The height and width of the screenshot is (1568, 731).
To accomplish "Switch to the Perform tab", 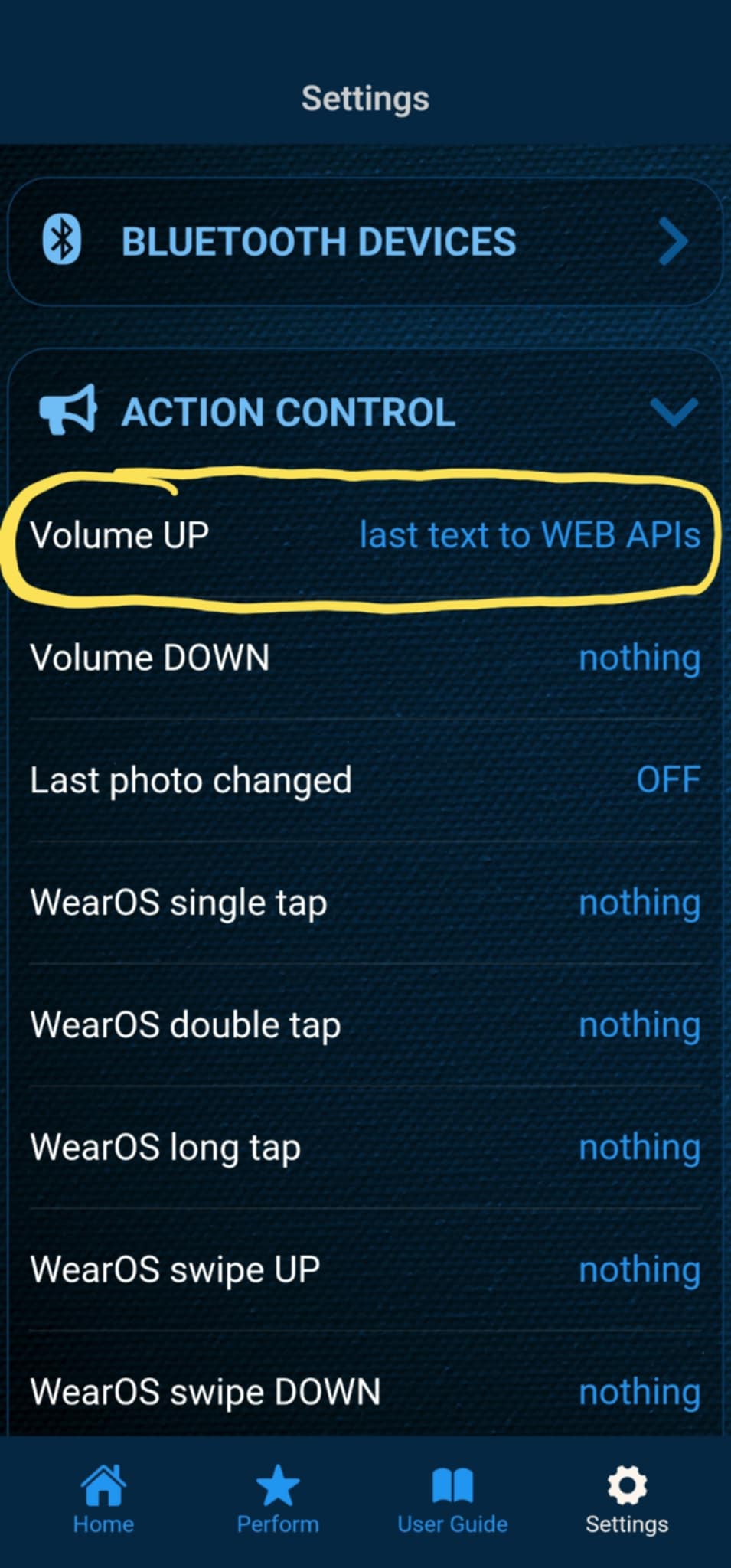I will tap(278, 1501).
